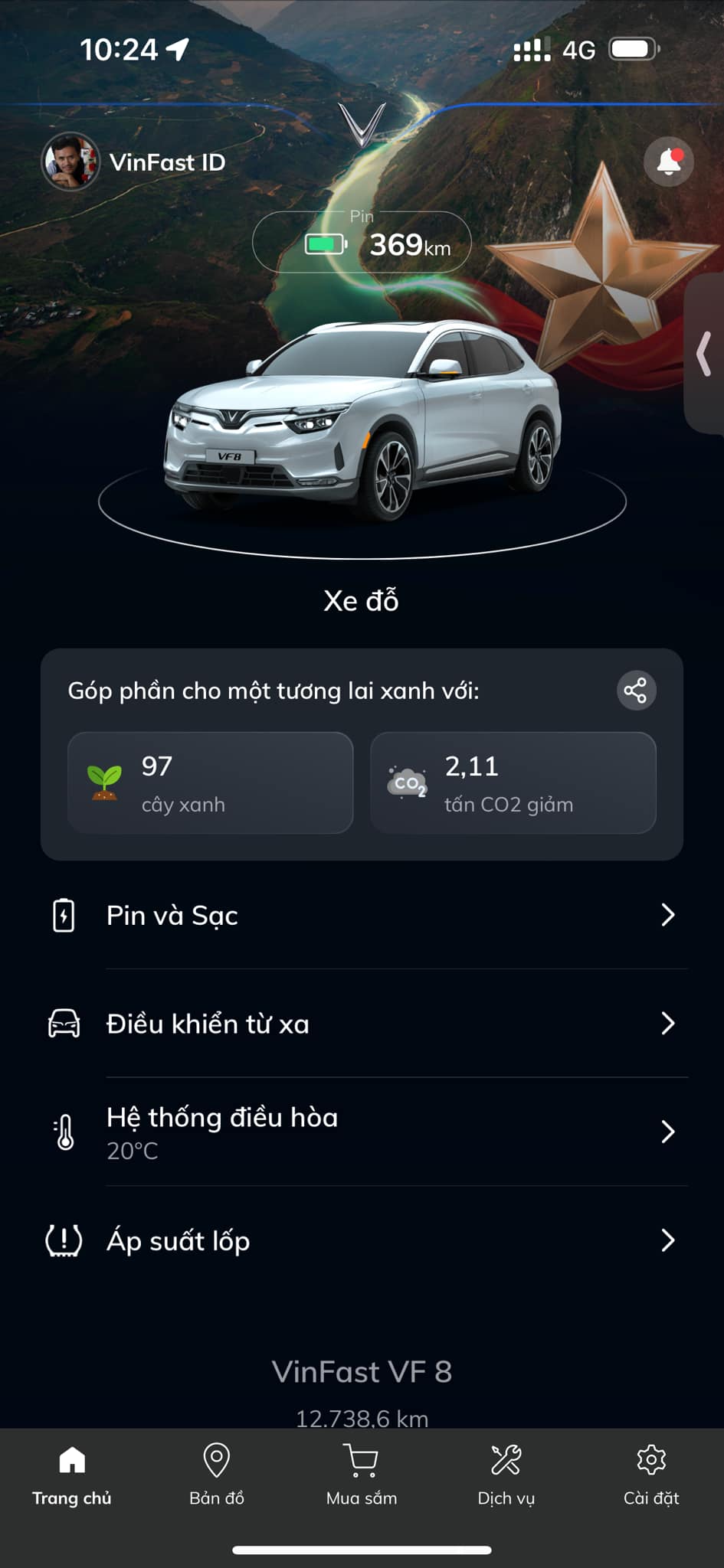Go to the Dịch vụ tab
The height and width of the screenshot is (1568, 724).
tap(506, 1475)
